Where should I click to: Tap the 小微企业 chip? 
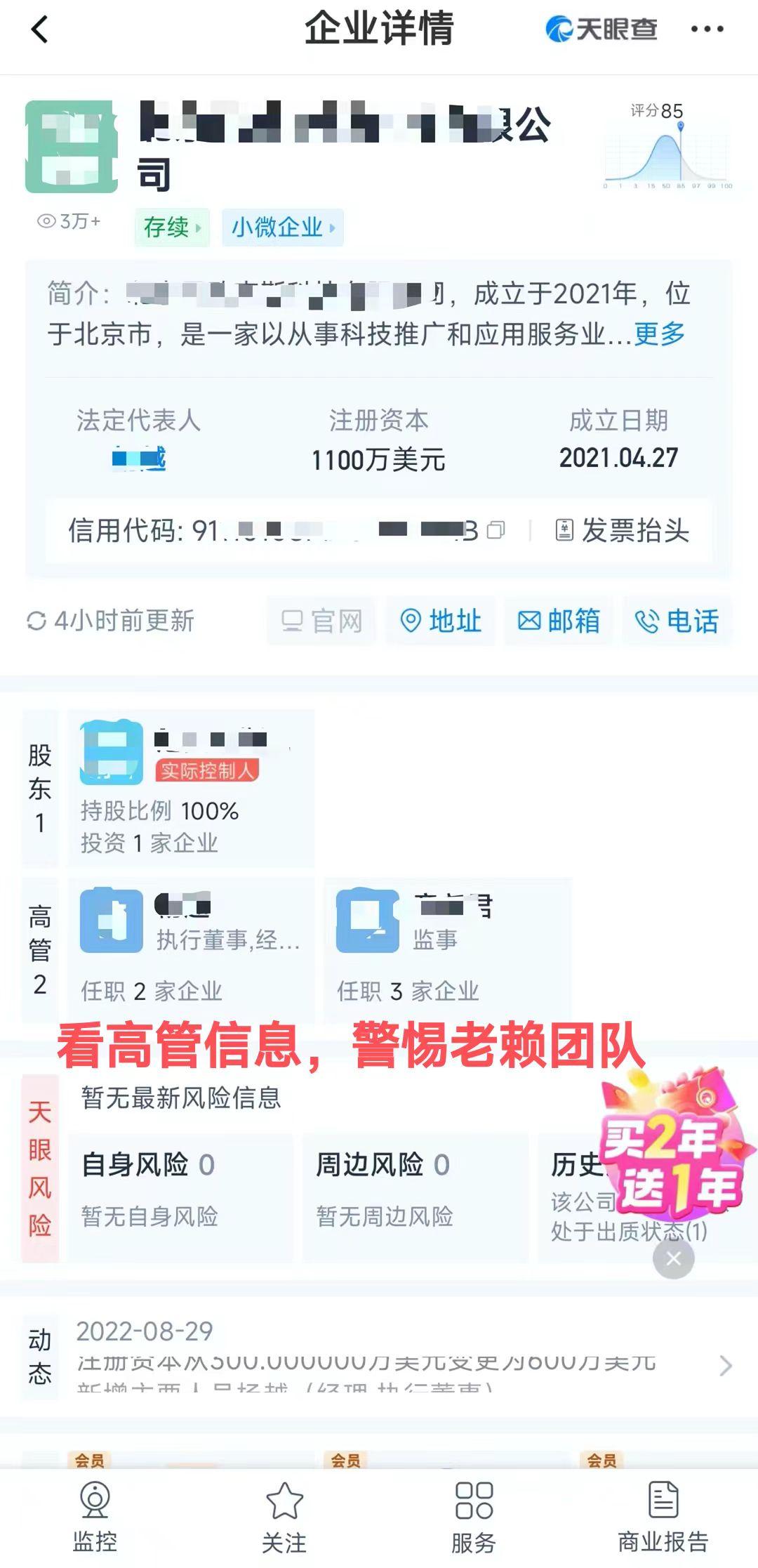(x=283, y=228)
